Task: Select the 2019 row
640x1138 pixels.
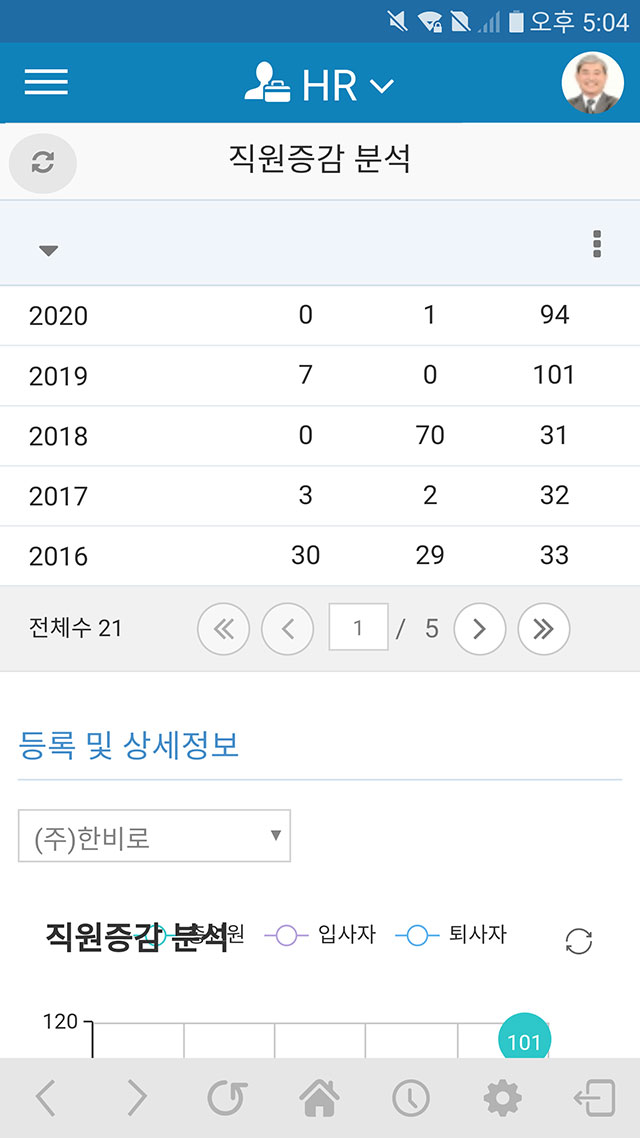Action: (x=320, y=376)
